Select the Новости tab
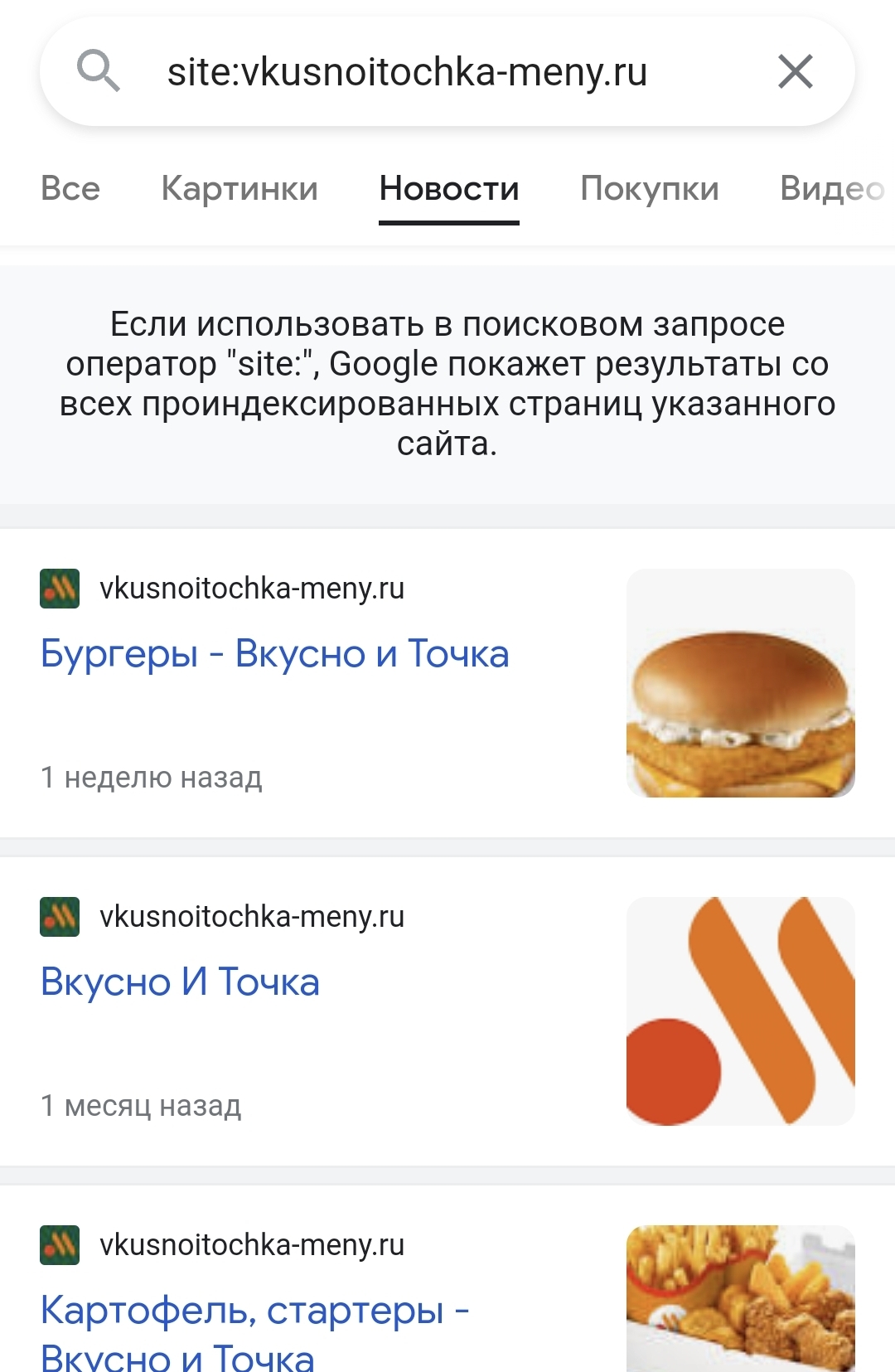The width and height of the screenshot is (895, 1372). point(448,189)
